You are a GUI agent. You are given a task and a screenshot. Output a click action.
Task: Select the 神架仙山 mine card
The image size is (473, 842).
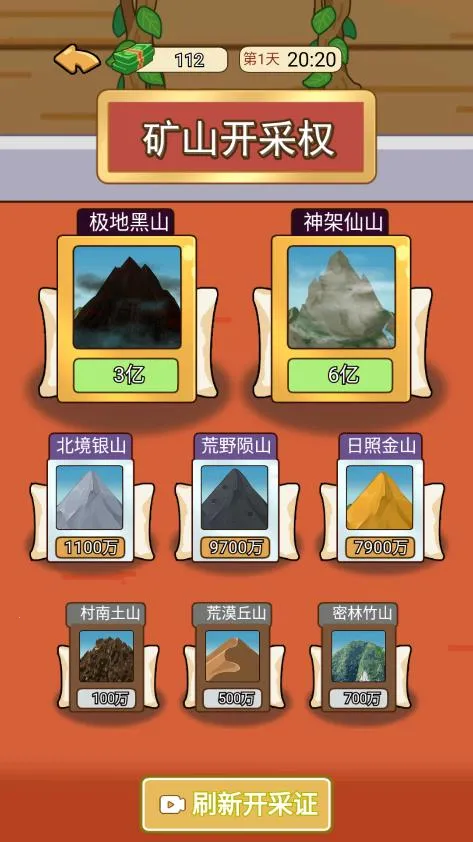pos(341,306)
